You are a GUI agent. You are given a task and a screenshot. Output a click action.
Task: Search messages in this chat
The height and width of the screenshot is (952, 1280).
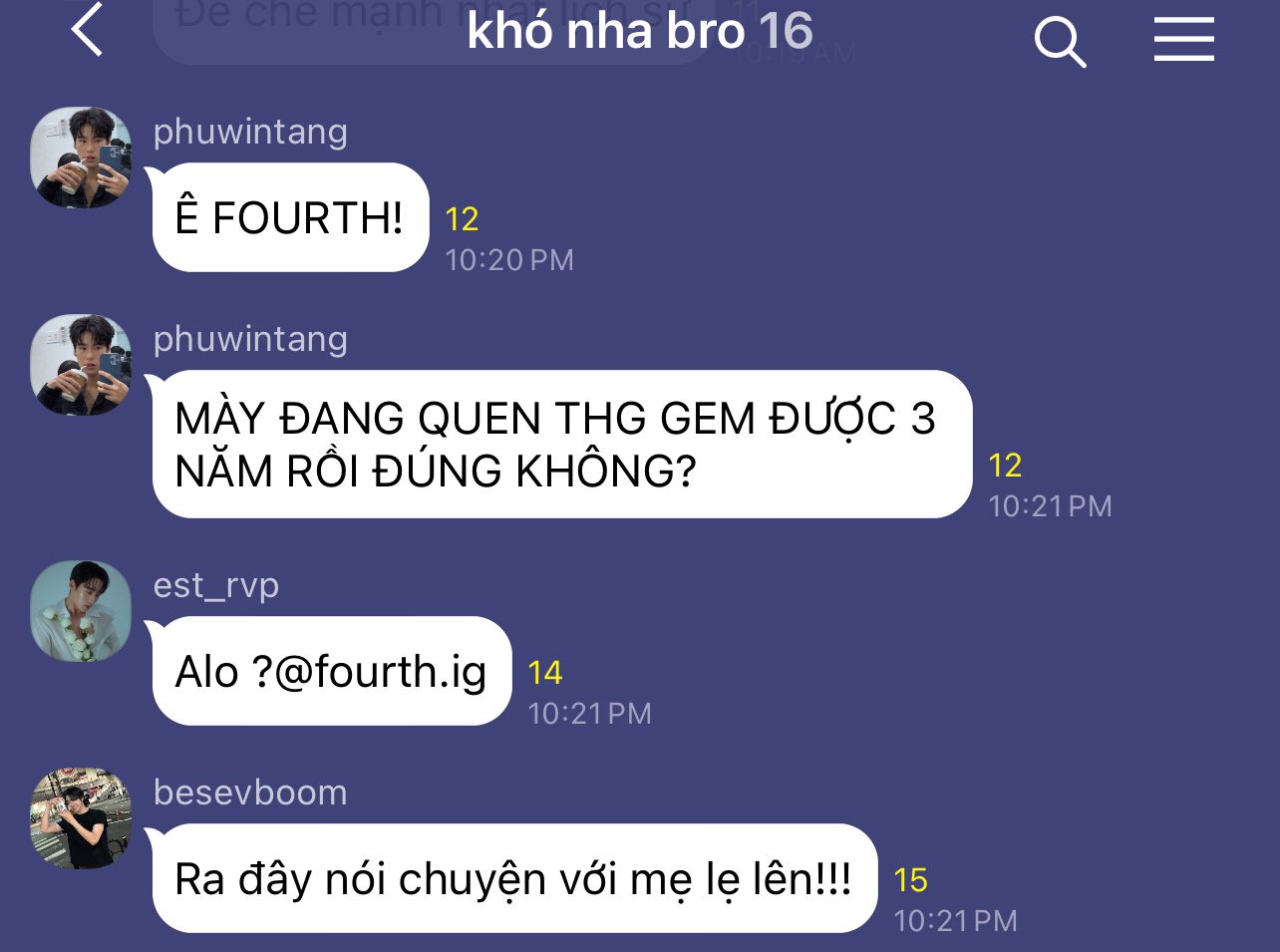pos(1059,42)
